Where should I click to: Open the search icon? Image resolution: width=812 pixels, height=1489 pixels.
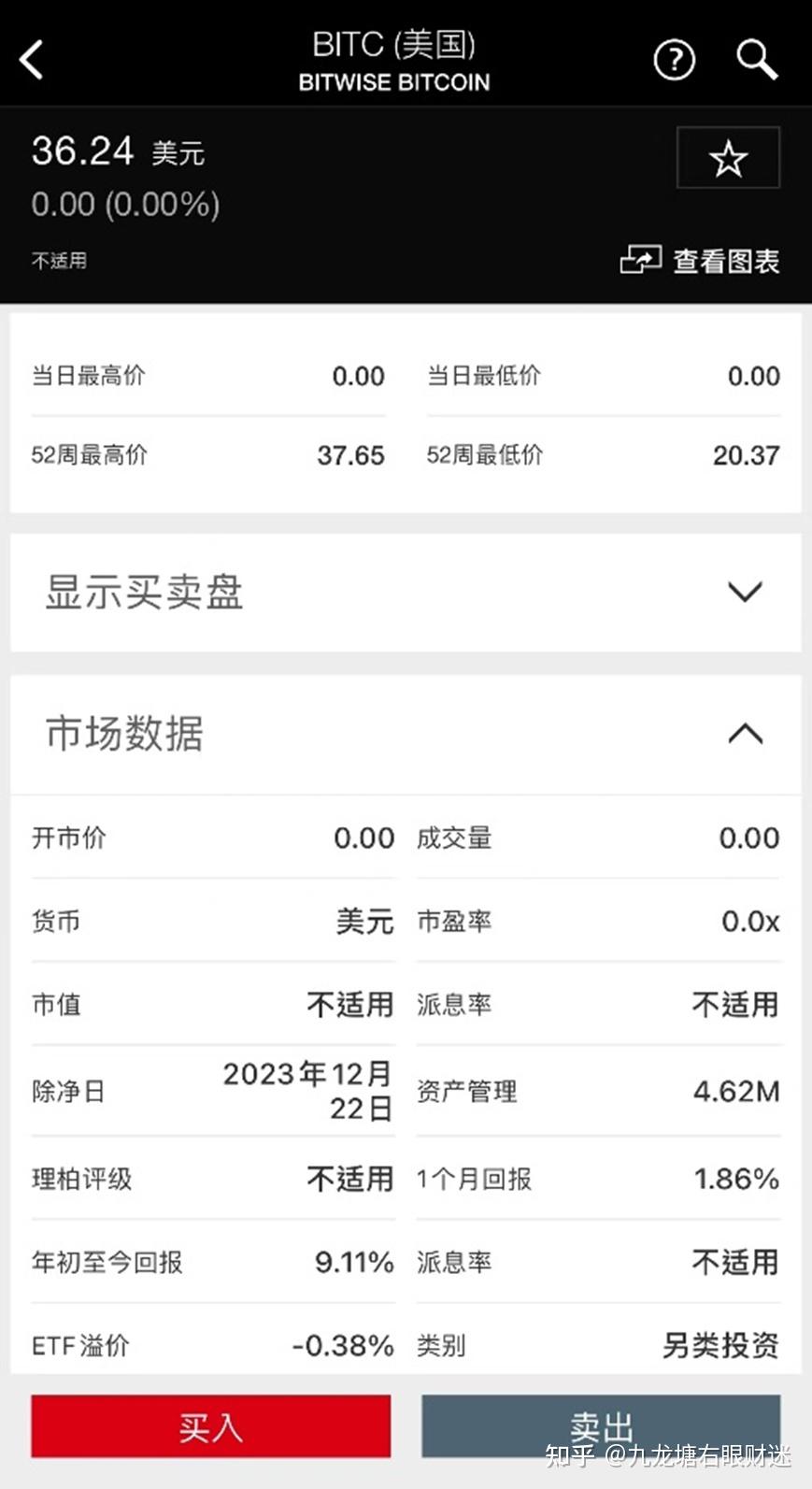757,60
